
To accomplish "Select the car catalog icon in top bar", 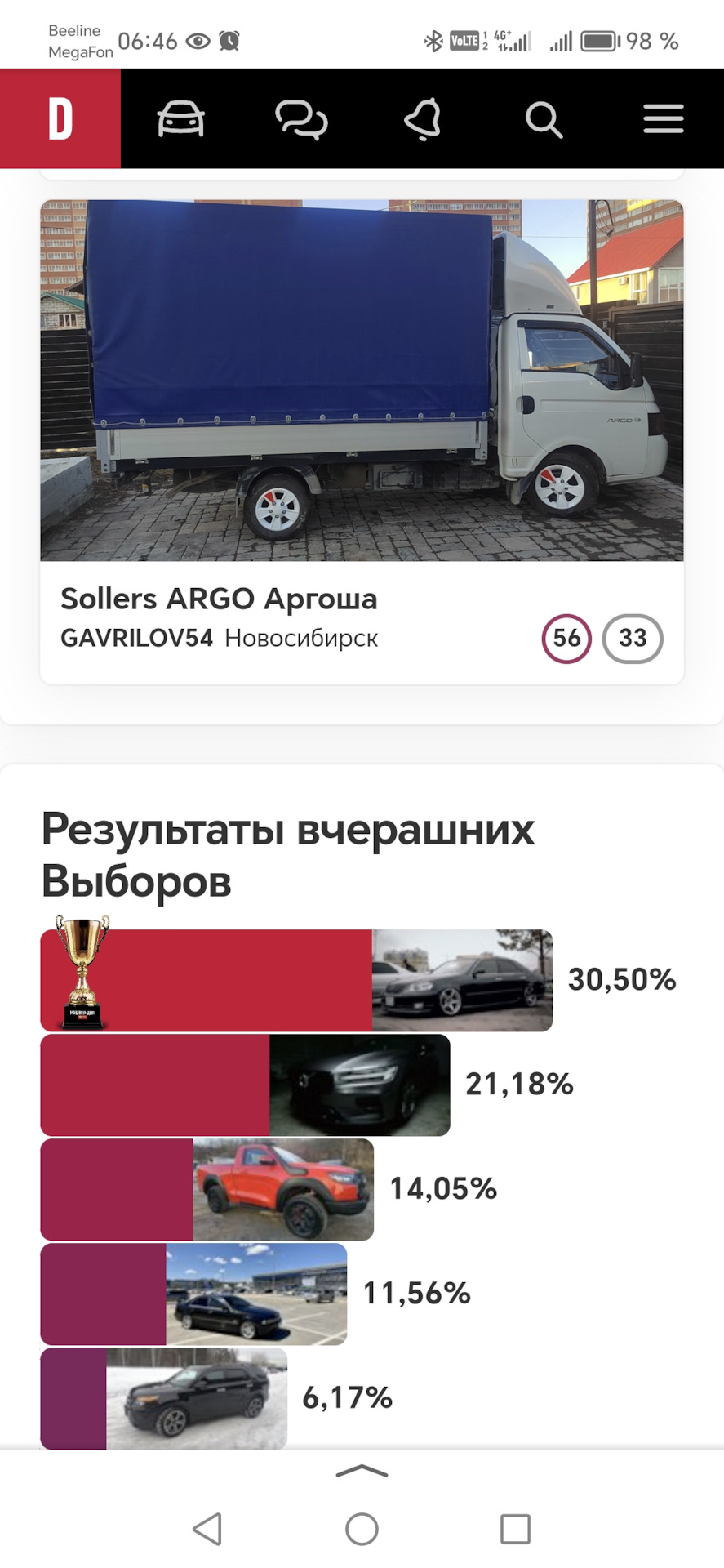I will (x=181, y=118).
